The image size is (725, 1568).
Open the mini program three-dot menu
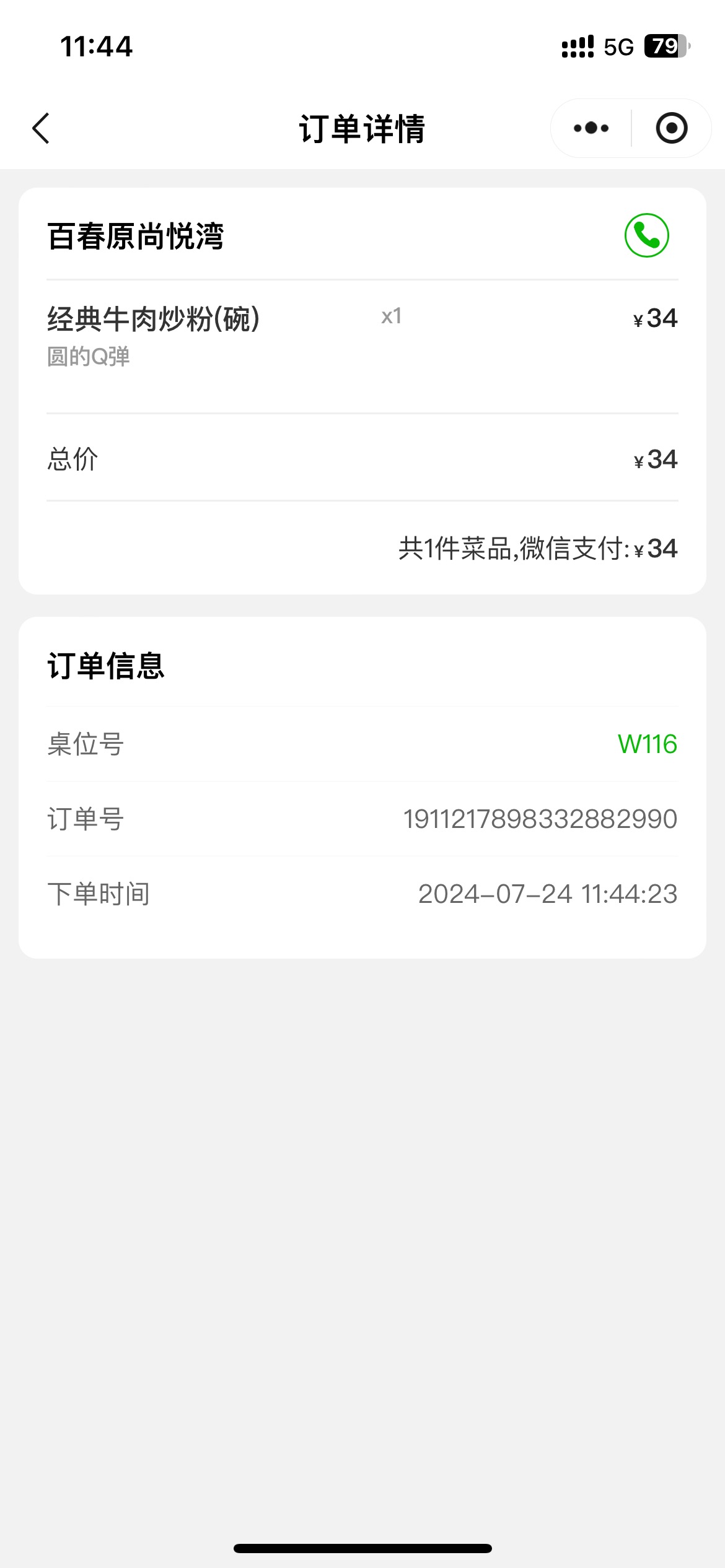click(x=591, y=128)
